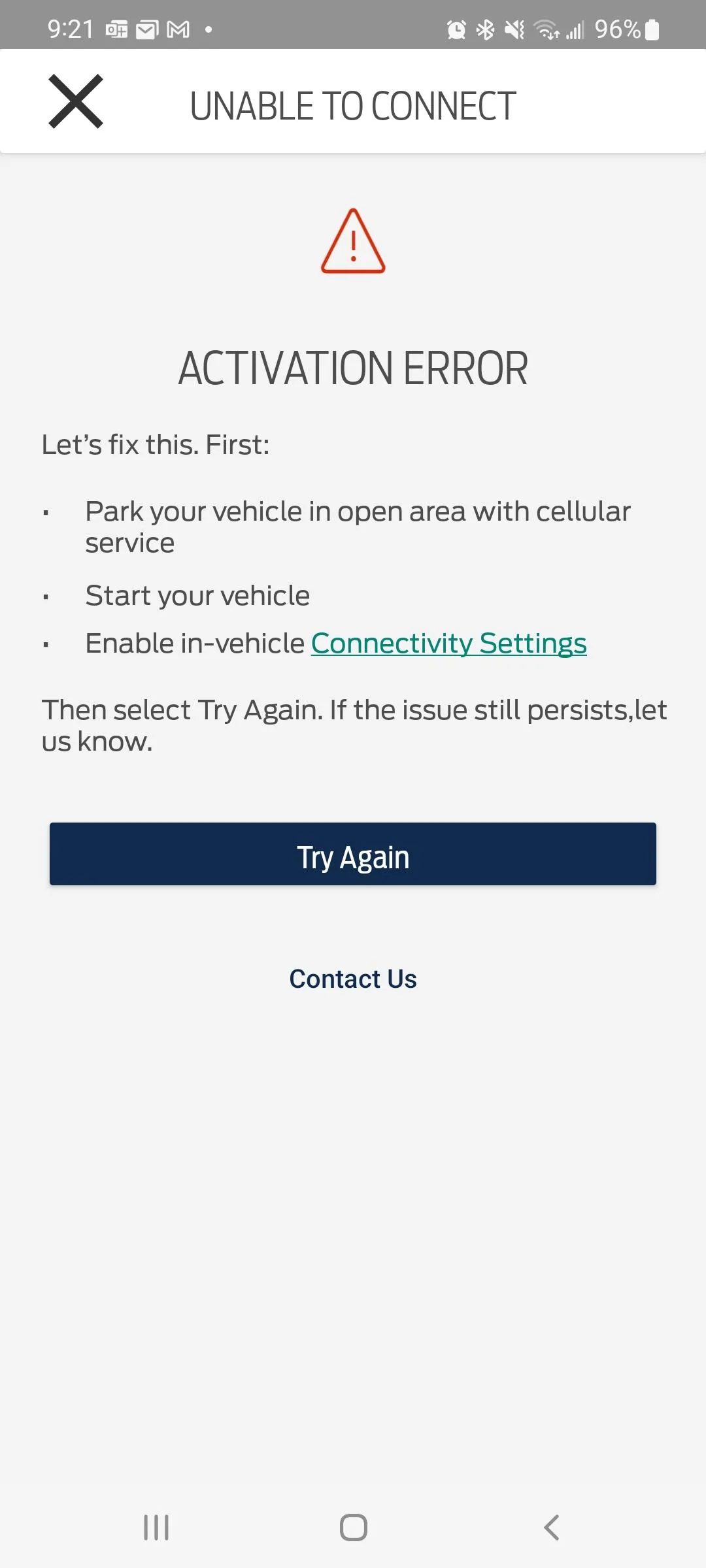Select Contact Us
This screenshot has height=1568, width=706.
click(352, 978)
